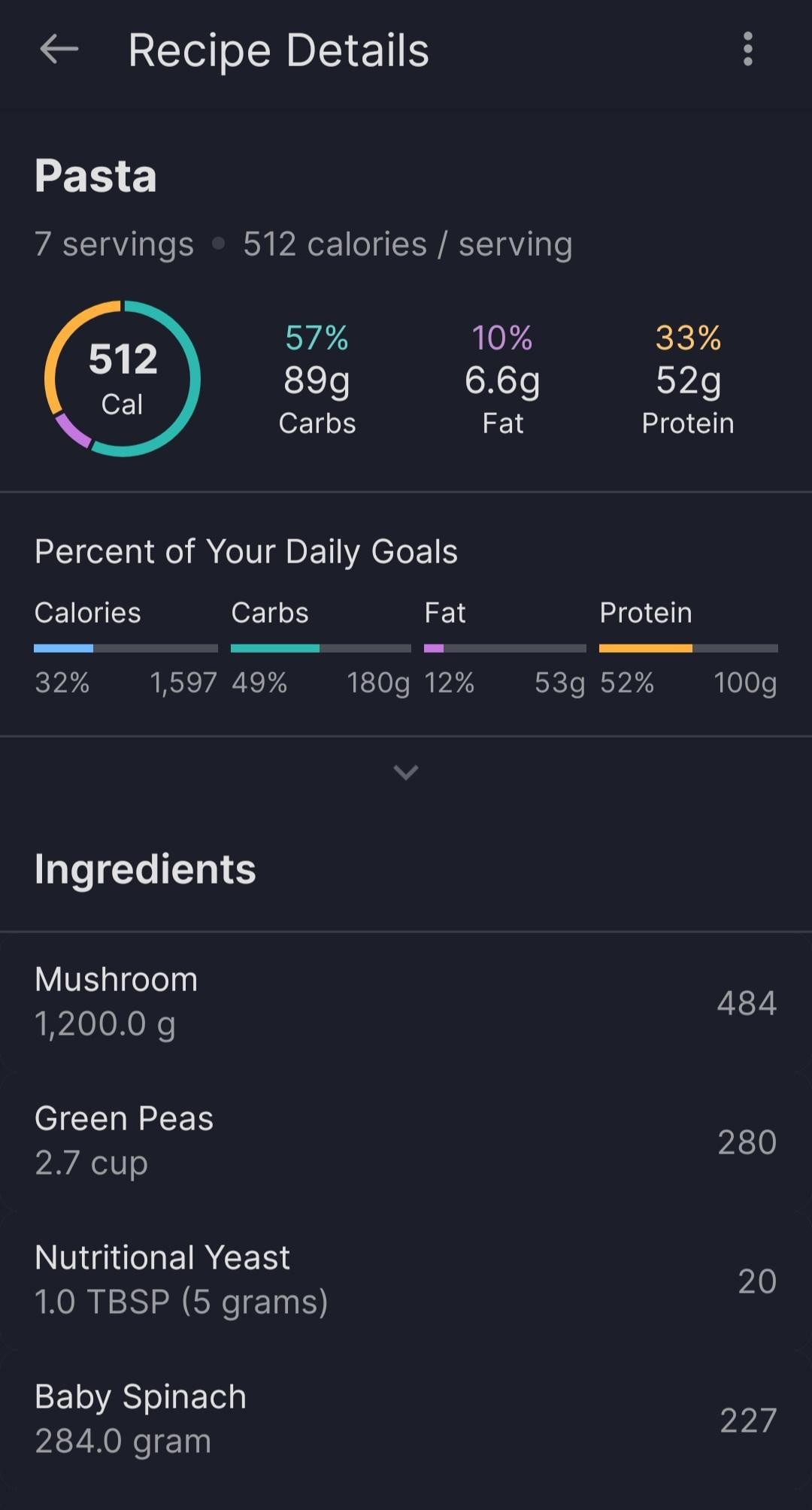Image resolution: width=812 pixels, height=1510 pixels.
Task: Expand the daily goals chevron
Action: coord(406,772)
